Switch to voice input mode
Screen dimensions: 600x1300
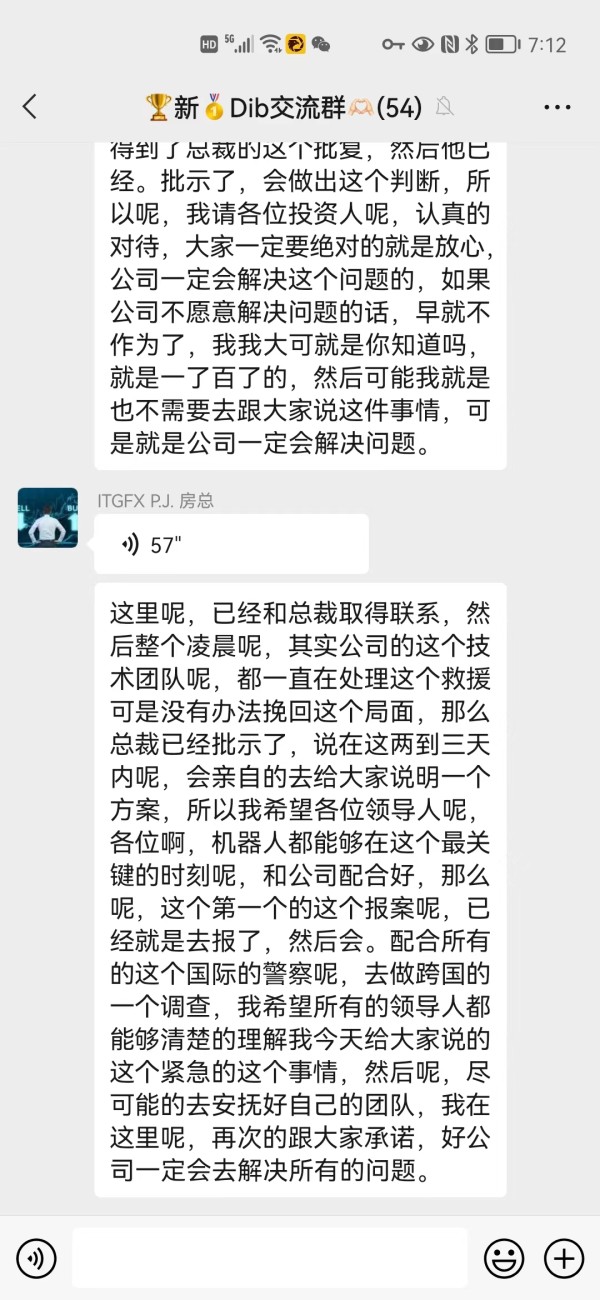click(37, 1257)
